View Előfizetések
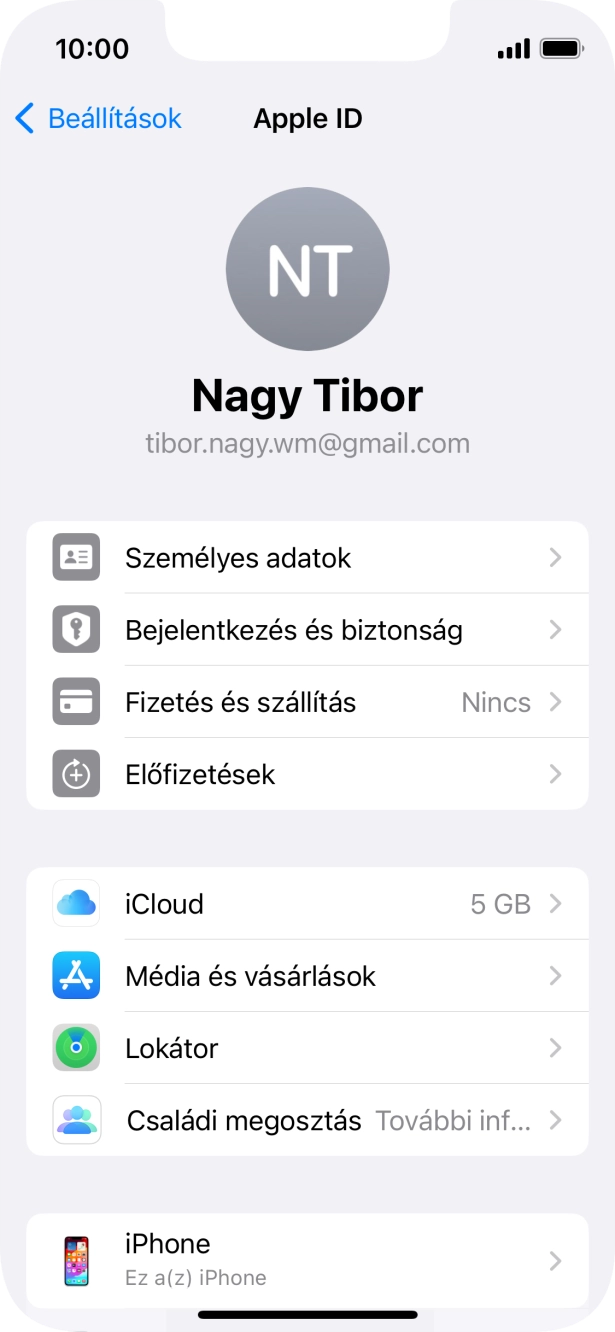 (x=307, y=774)
